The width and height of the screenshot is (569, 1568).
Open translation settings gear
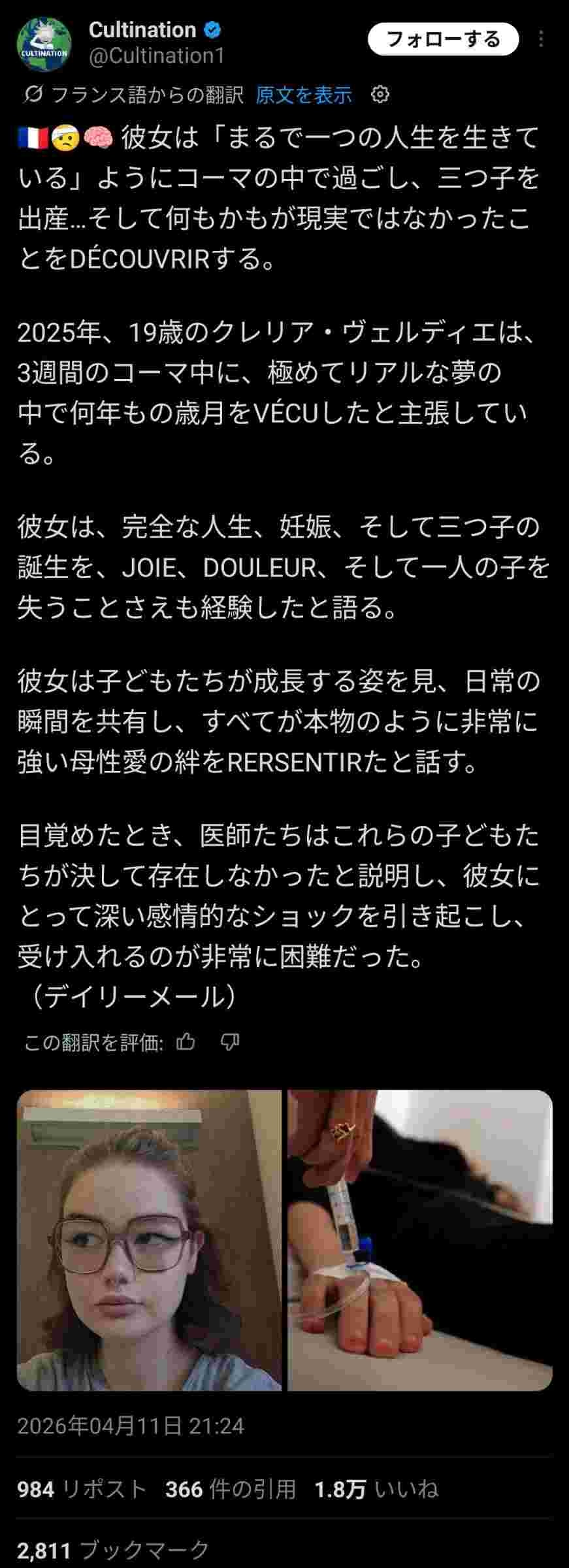380,95
